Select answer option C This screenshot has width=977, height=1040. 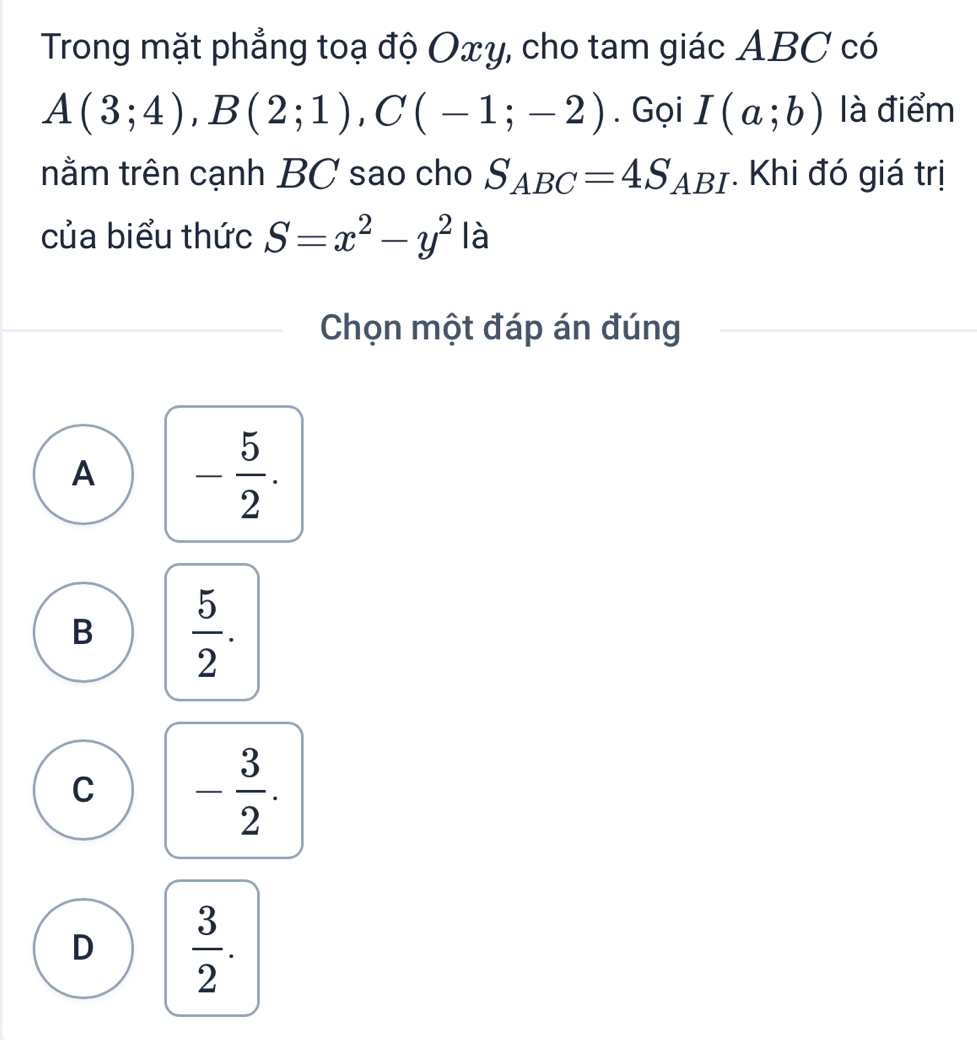pos(84,790)
